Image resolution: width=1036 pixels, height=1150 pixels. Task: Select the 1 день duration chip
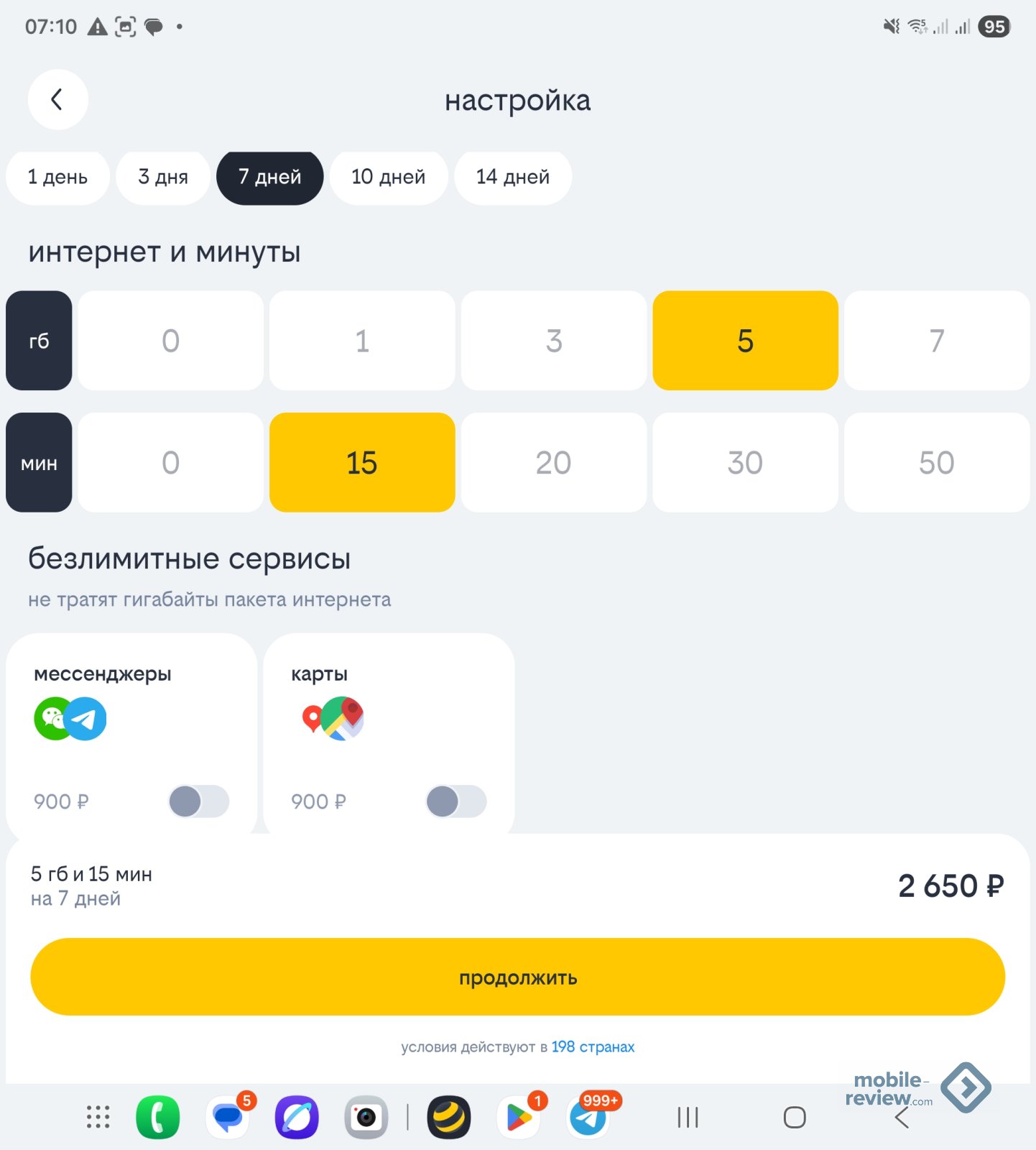pos(57,177)
